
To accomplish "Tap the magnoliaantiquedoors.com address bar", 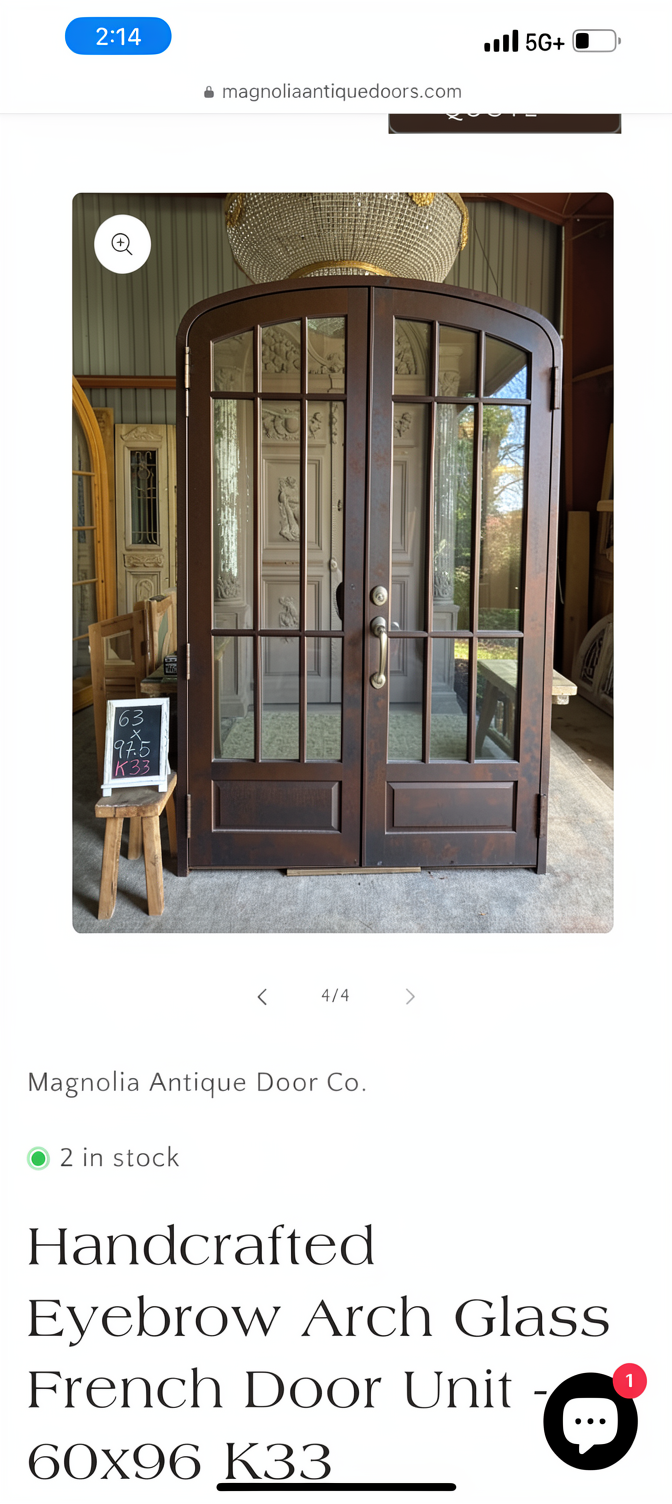I will tap(334, 92).
